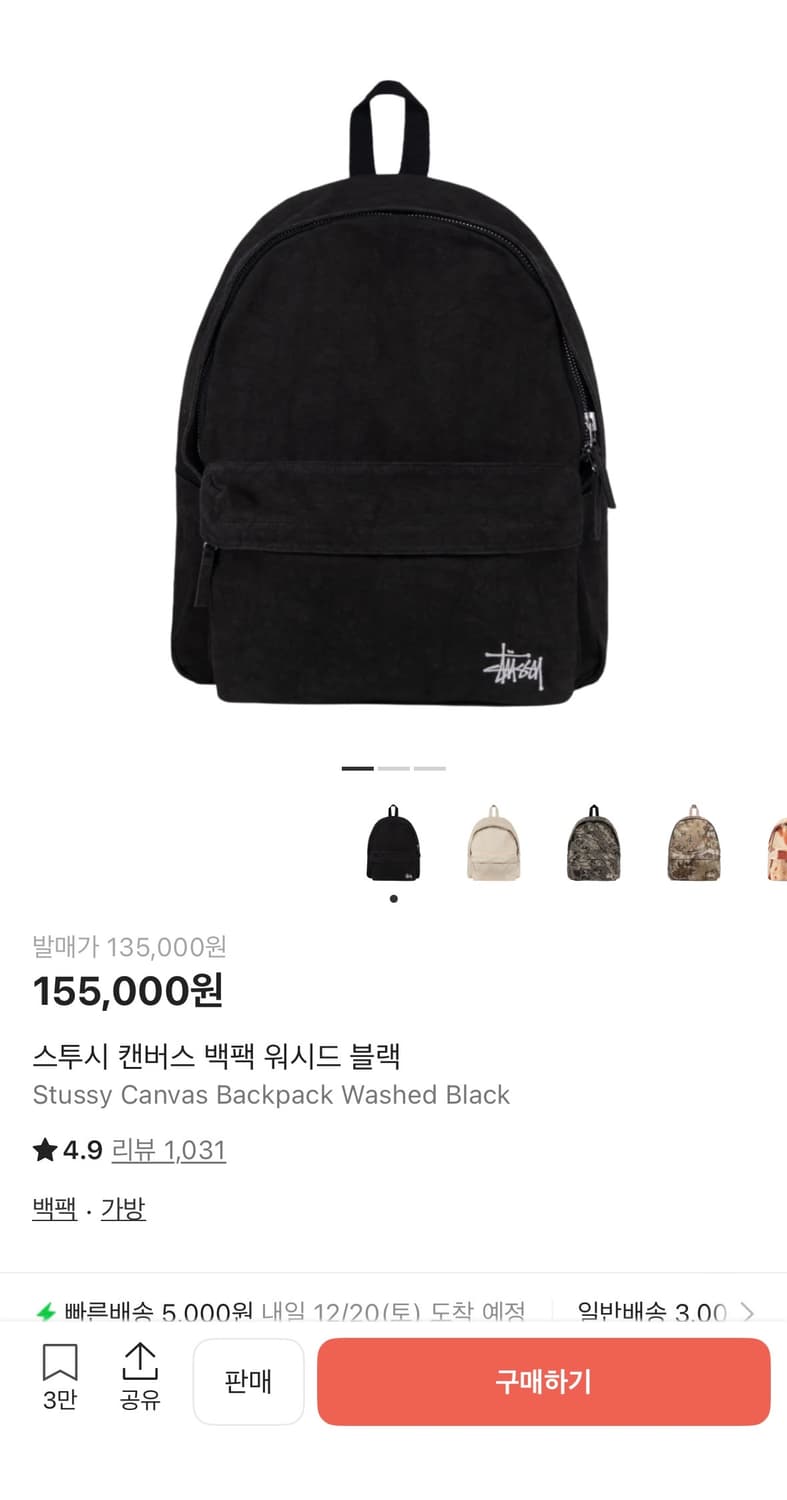The width and height of the screenshot is (787, 1500).
Task: Tap the 구매하기 purchase button
Action: (x=543, y=1381)
